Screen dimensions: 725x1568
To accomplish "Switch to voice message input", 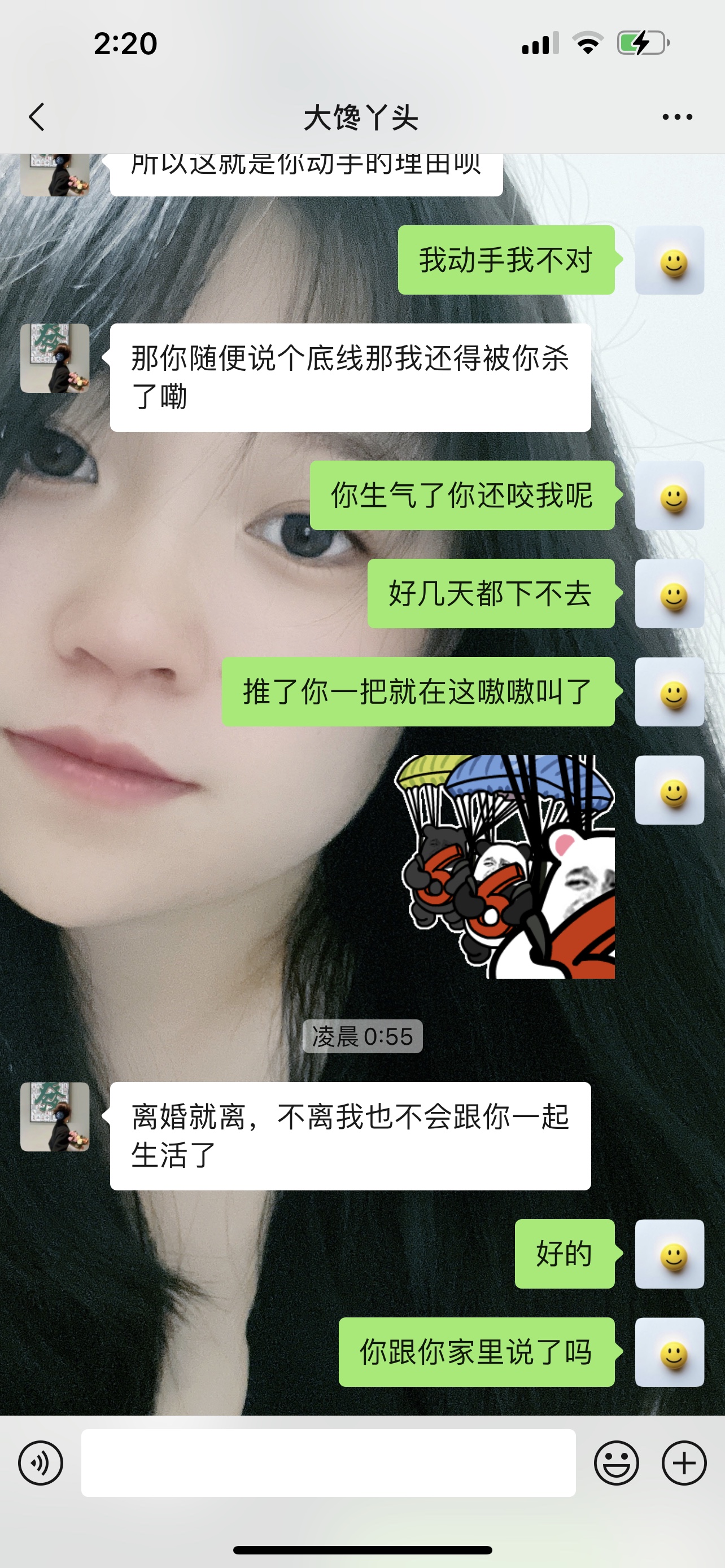I will pos(40,1462).
